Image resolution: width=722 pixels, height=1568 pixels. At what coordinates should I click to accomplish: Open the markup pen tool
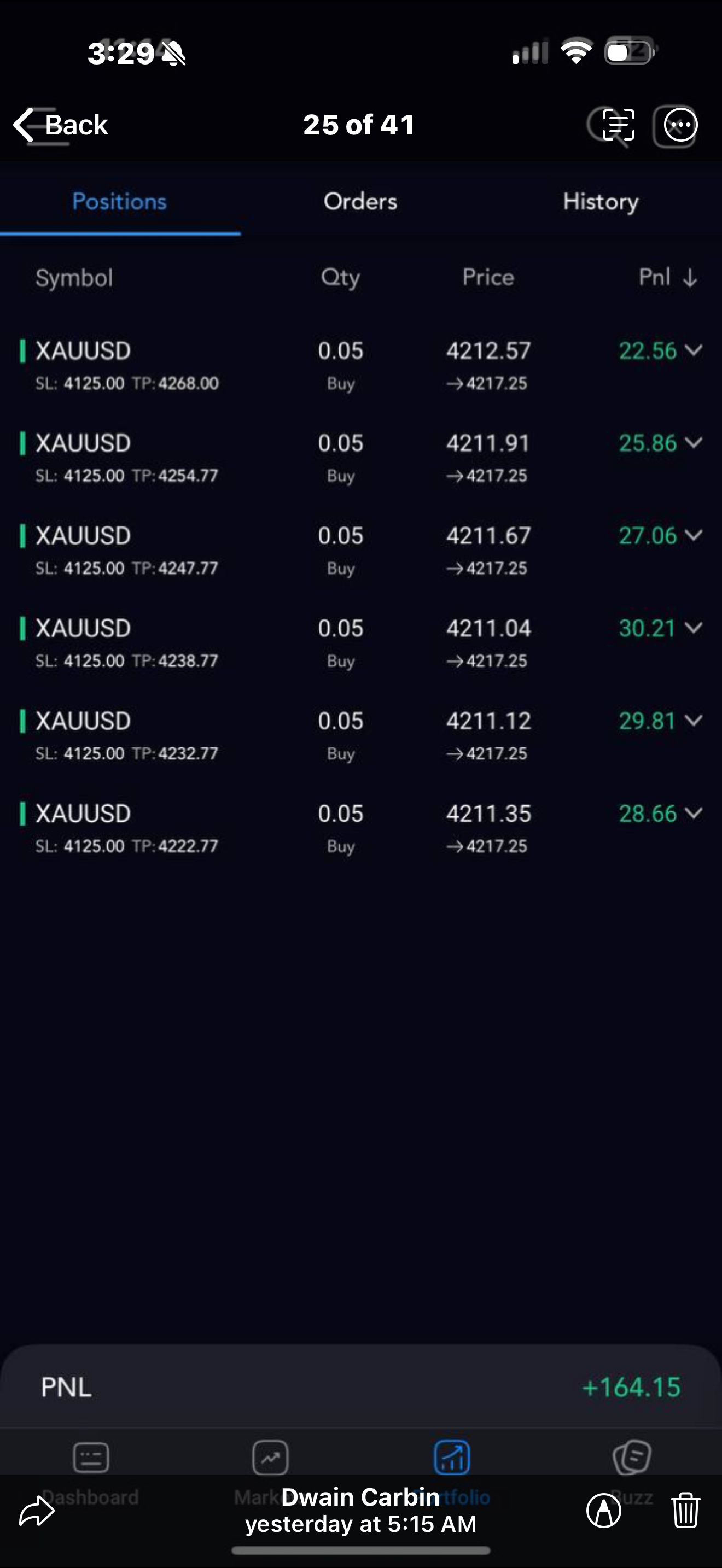[603, 1511]
